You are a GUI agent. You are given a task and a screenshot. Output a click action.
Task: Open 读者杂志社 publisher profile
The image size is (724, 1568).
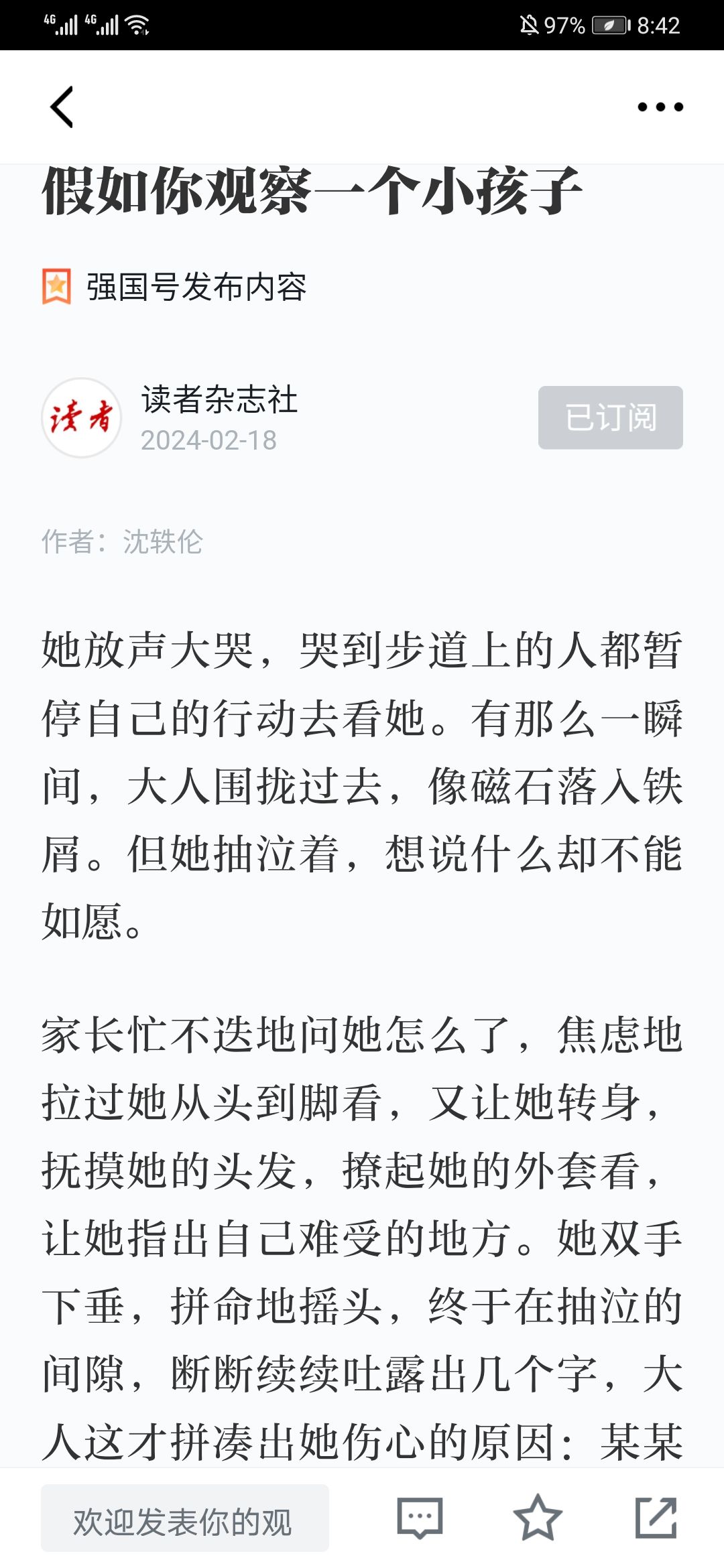point(219,399)
